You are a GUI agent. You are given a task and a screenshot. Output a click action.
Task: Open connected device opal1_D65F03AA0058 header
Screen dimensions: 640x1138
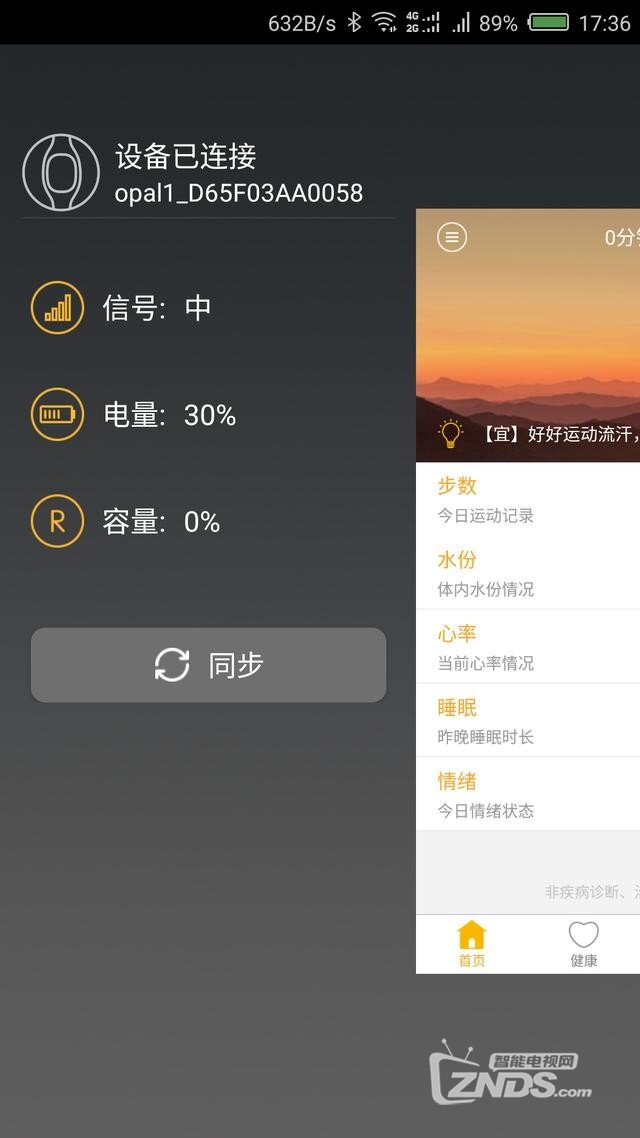pos(208,174)
